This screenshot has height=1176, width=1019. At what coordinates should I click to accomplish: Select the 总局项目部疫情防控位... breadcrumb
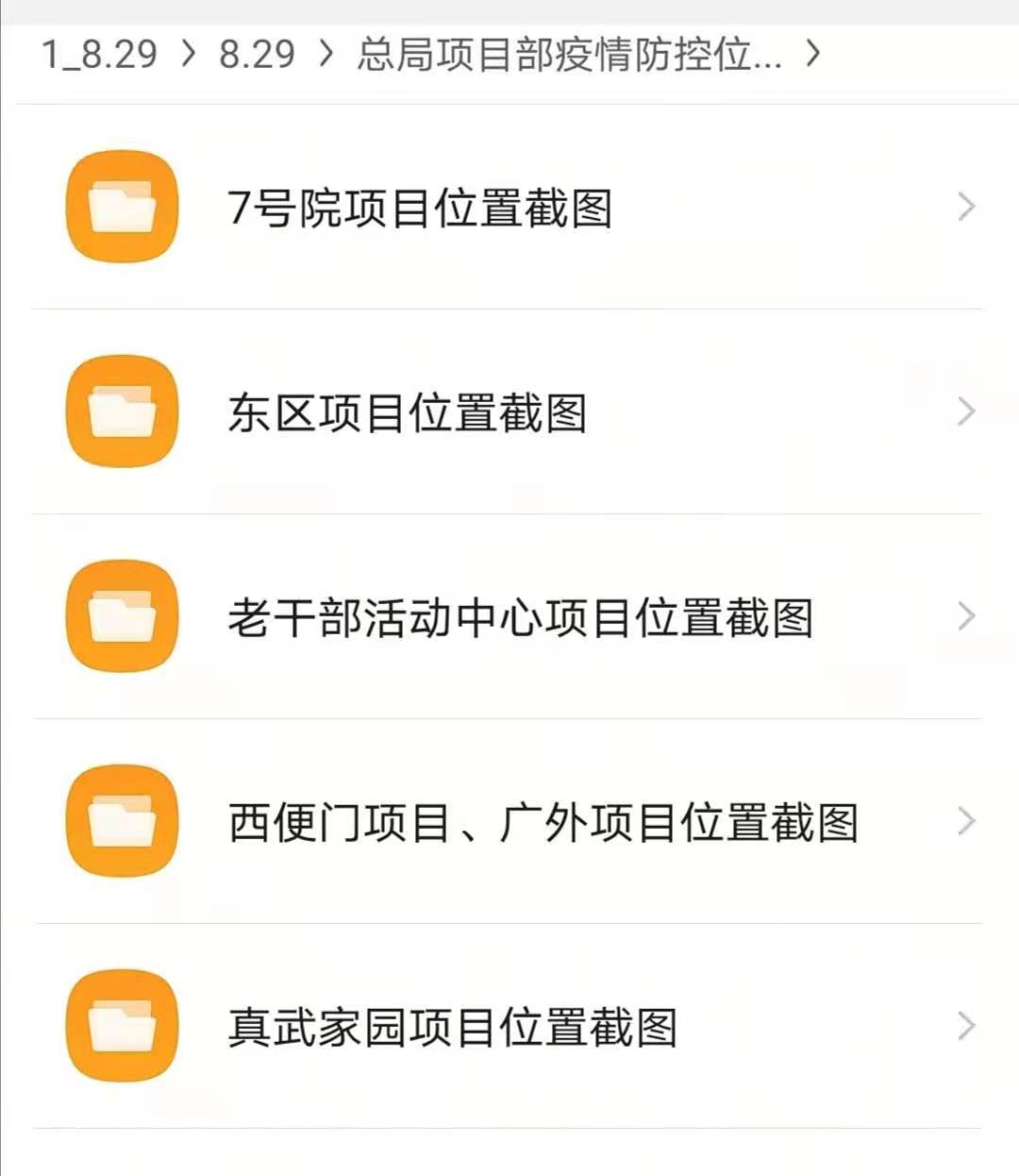569,54
